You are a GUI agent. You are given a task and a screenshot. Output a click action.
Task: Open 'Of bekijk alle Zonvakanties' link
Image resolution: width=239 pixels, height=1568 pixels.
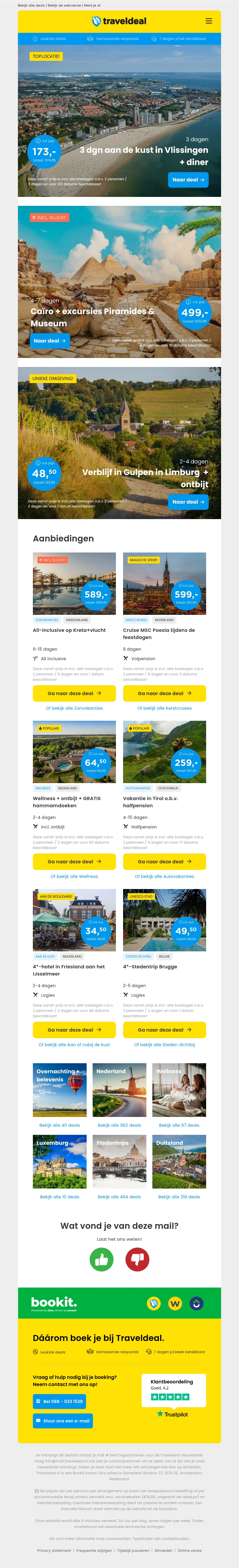click(x=74, y=708)
